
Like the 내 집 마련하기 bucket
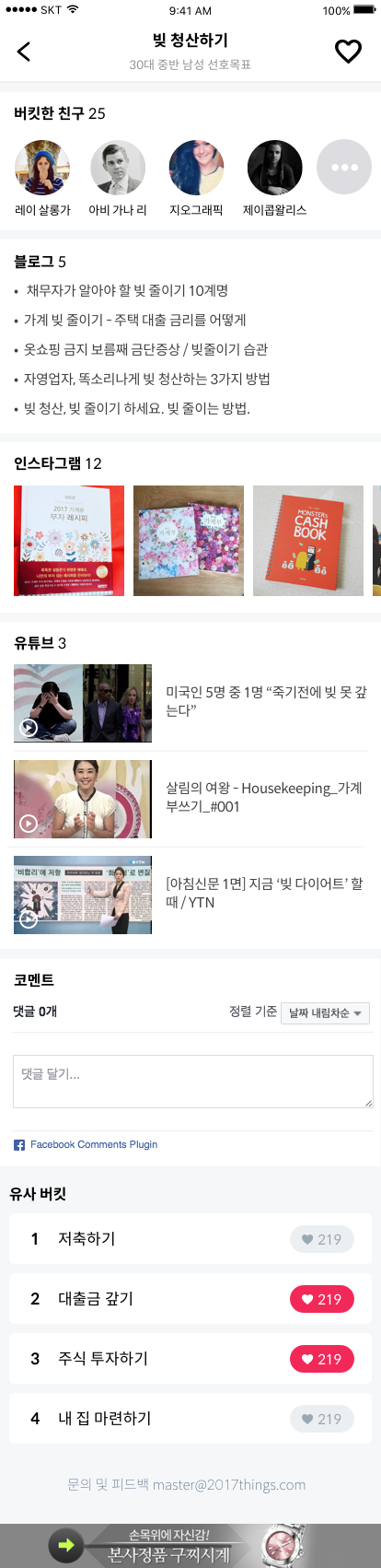coord(322,1419)
